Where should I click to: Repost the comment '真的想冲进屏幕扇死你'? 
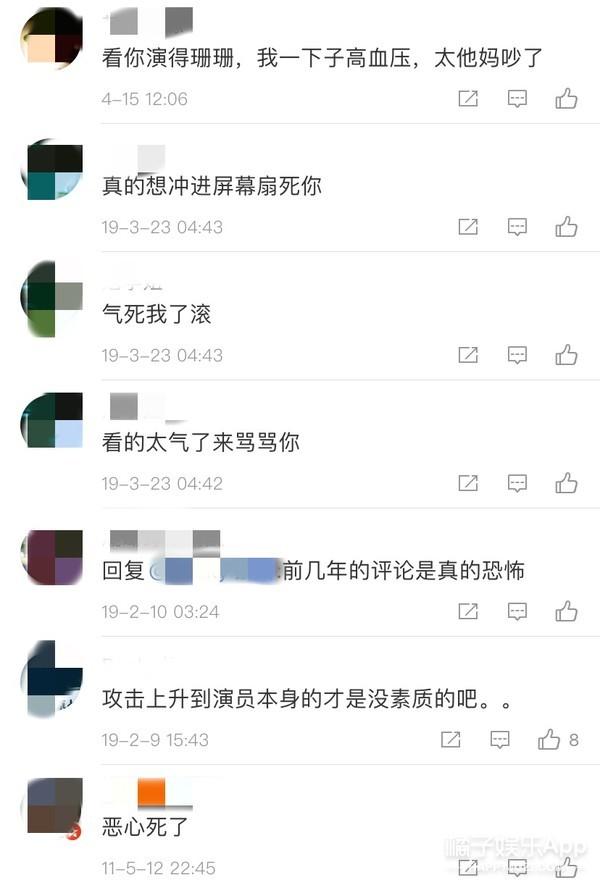click(468, 227)
